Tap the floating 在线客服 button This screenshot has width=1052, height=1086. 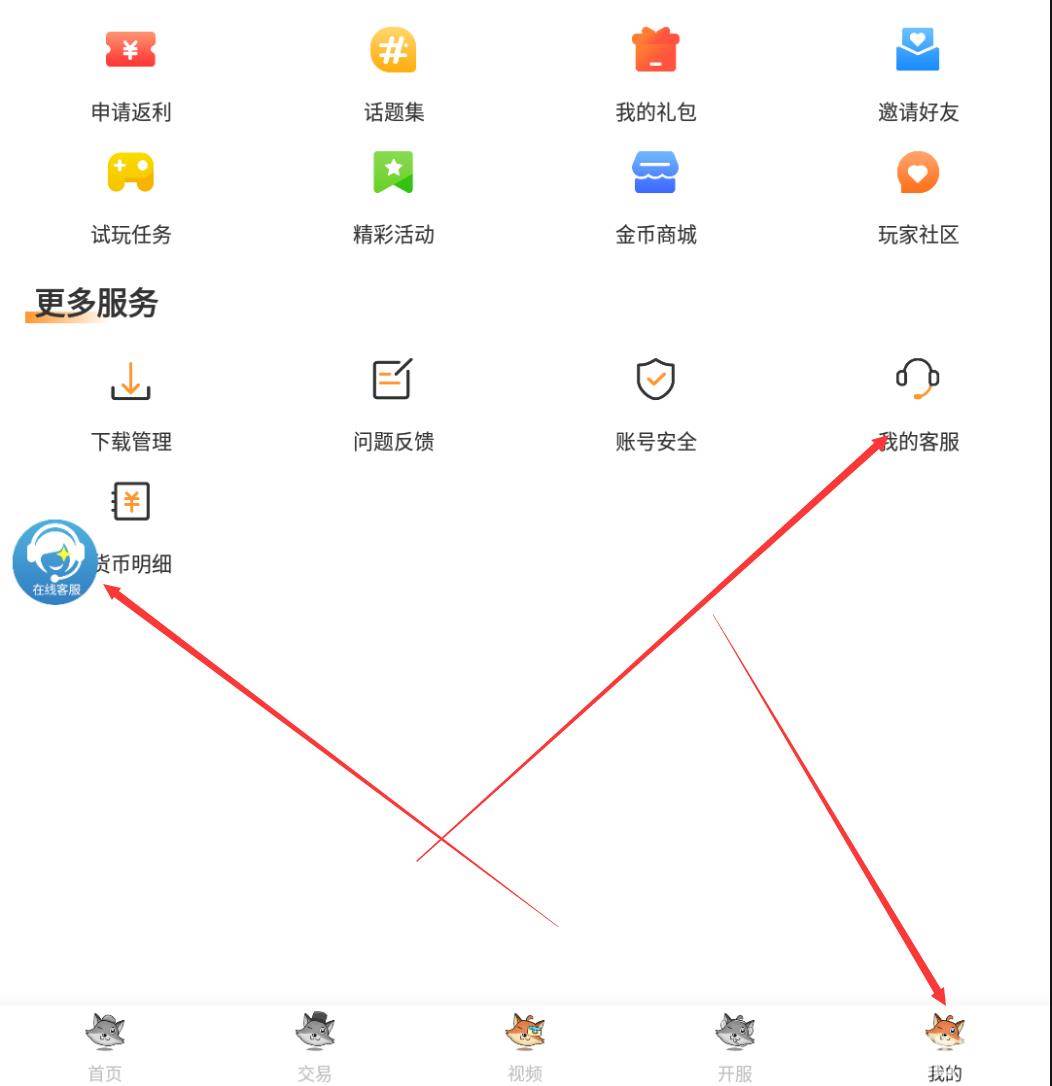55,562
